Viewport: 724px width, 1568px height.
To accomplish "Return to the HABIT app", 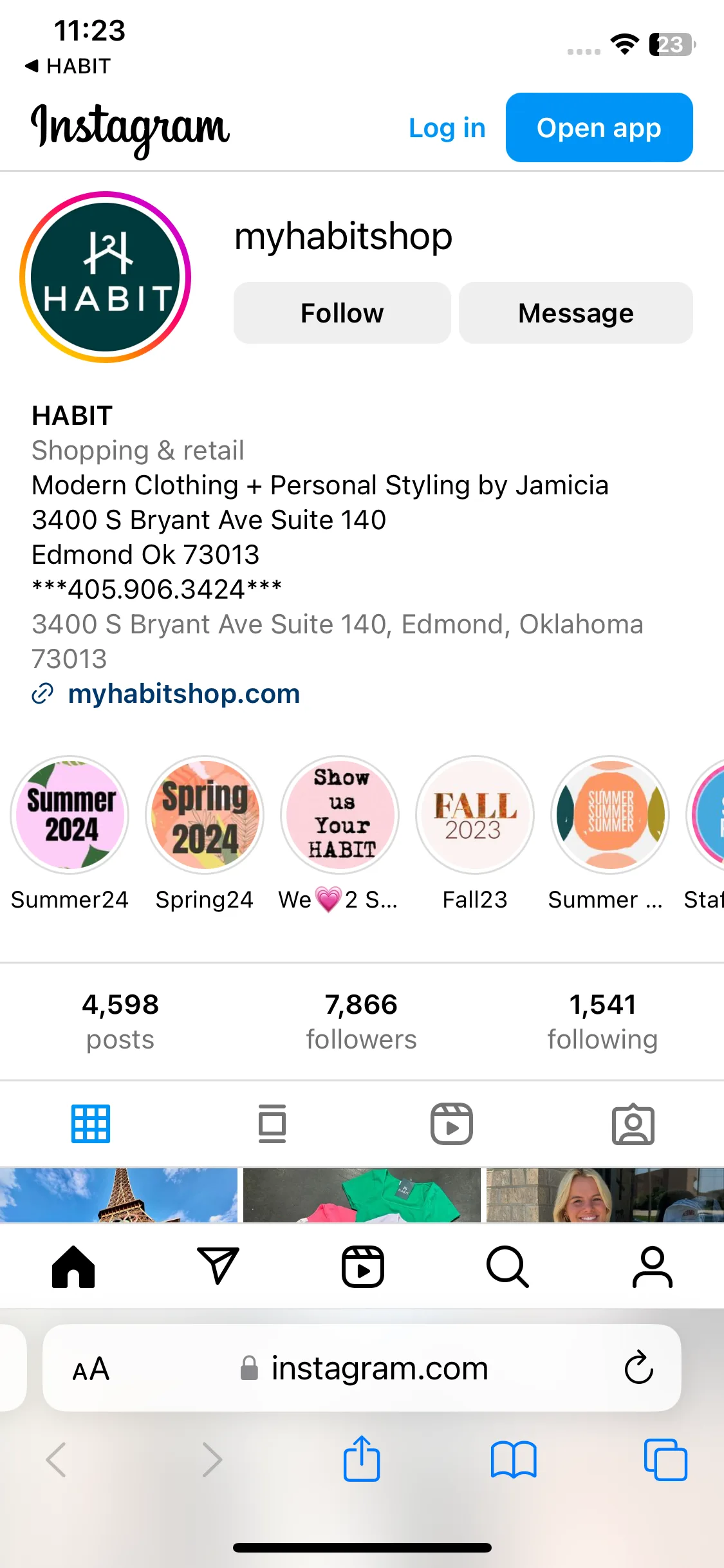I will coord(68,66).
